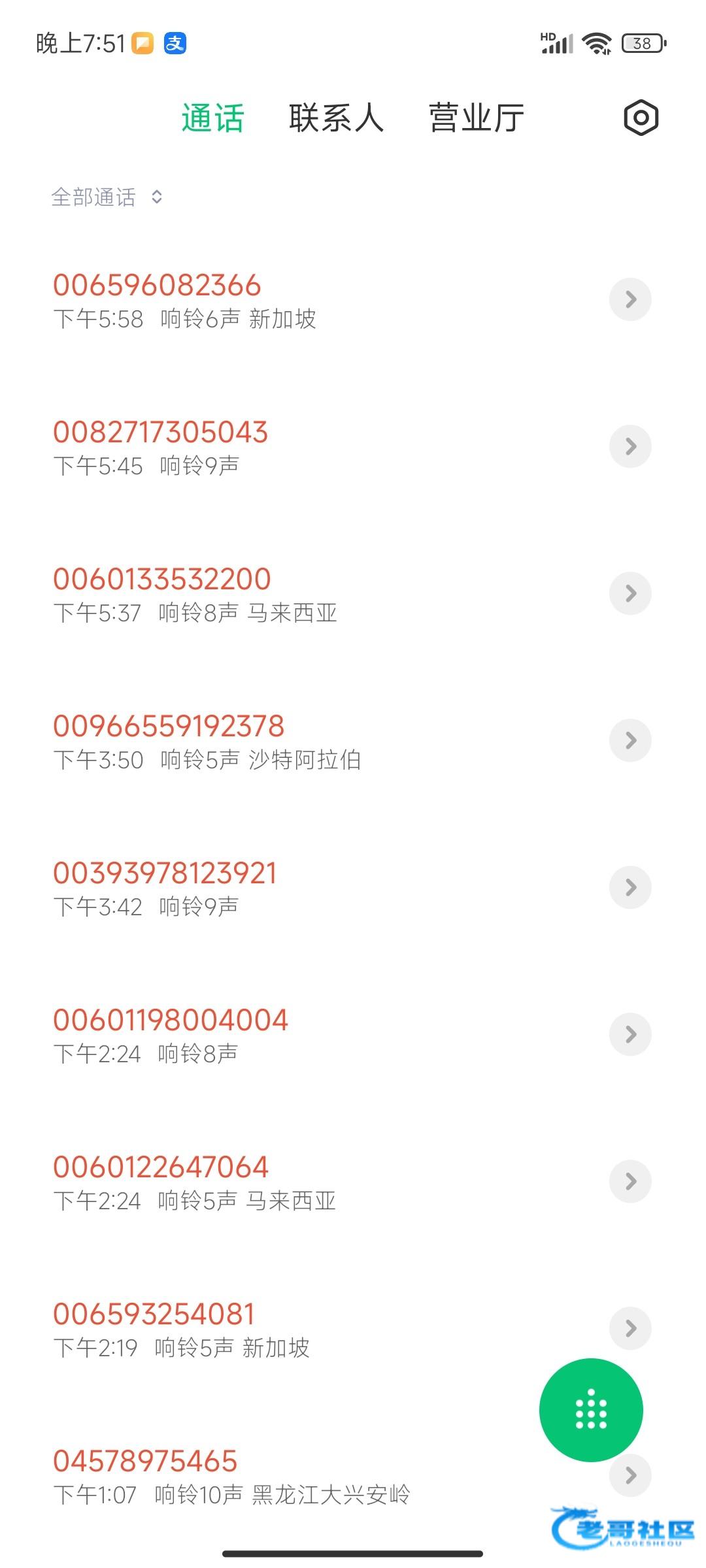
Task: Switch to the 营业厅 tab
Action: (x=477, y=118)
